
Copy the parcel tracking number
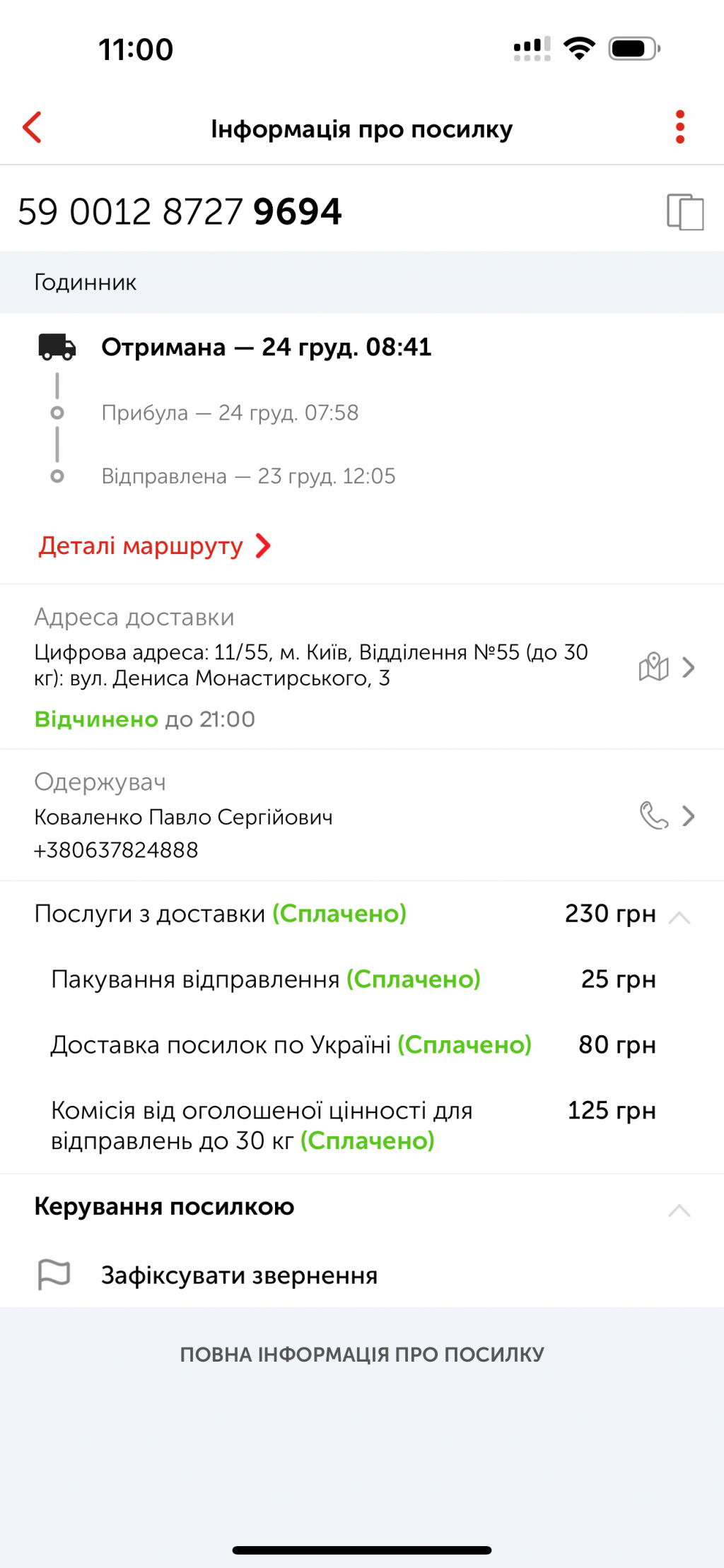tap(684, 211)
